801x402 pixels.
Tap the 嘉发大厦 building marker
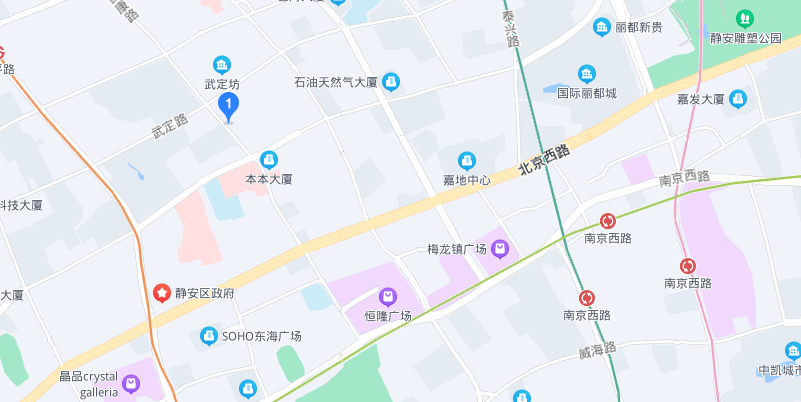pyautogui.click(x=738, y=99)
